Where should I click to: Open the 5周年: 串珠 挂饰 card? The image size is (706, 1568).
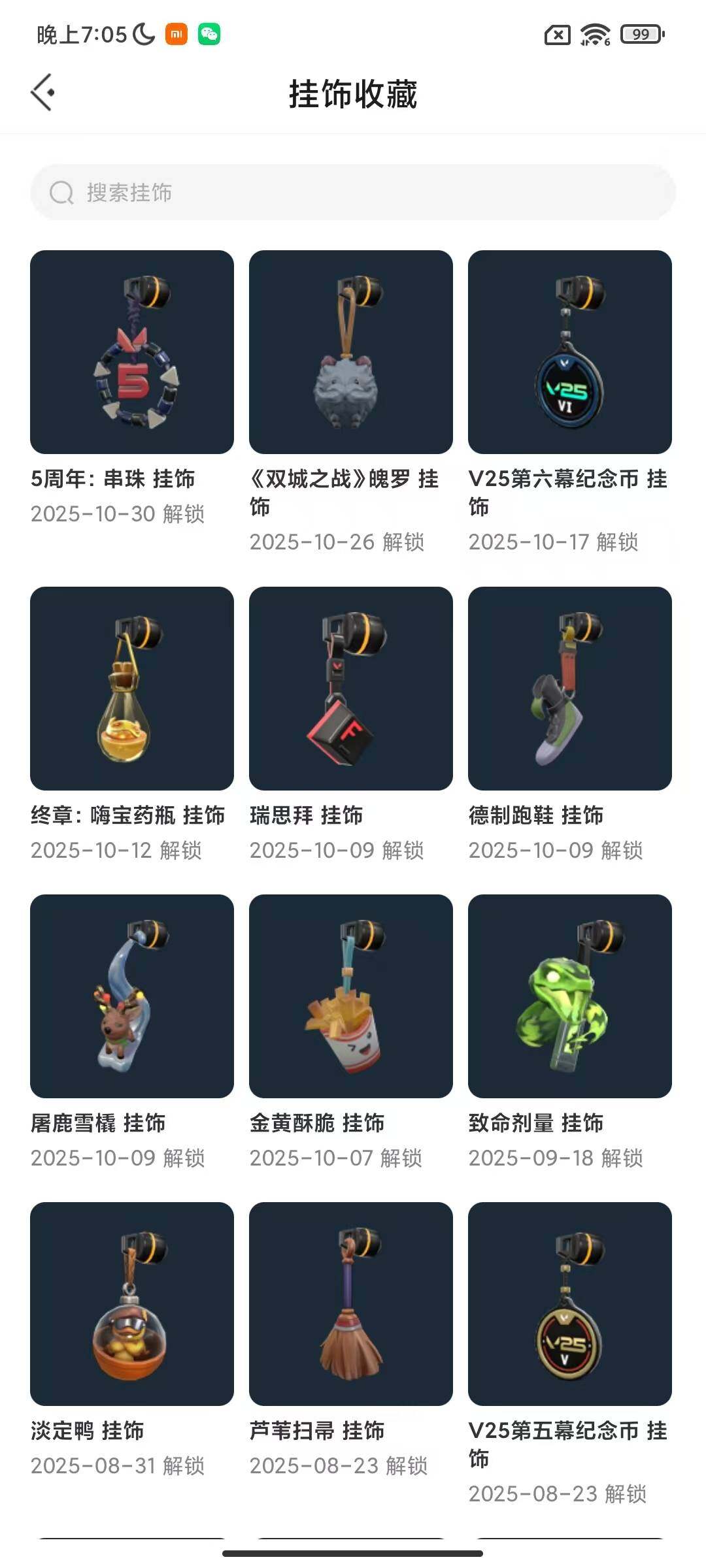(132, 352)
